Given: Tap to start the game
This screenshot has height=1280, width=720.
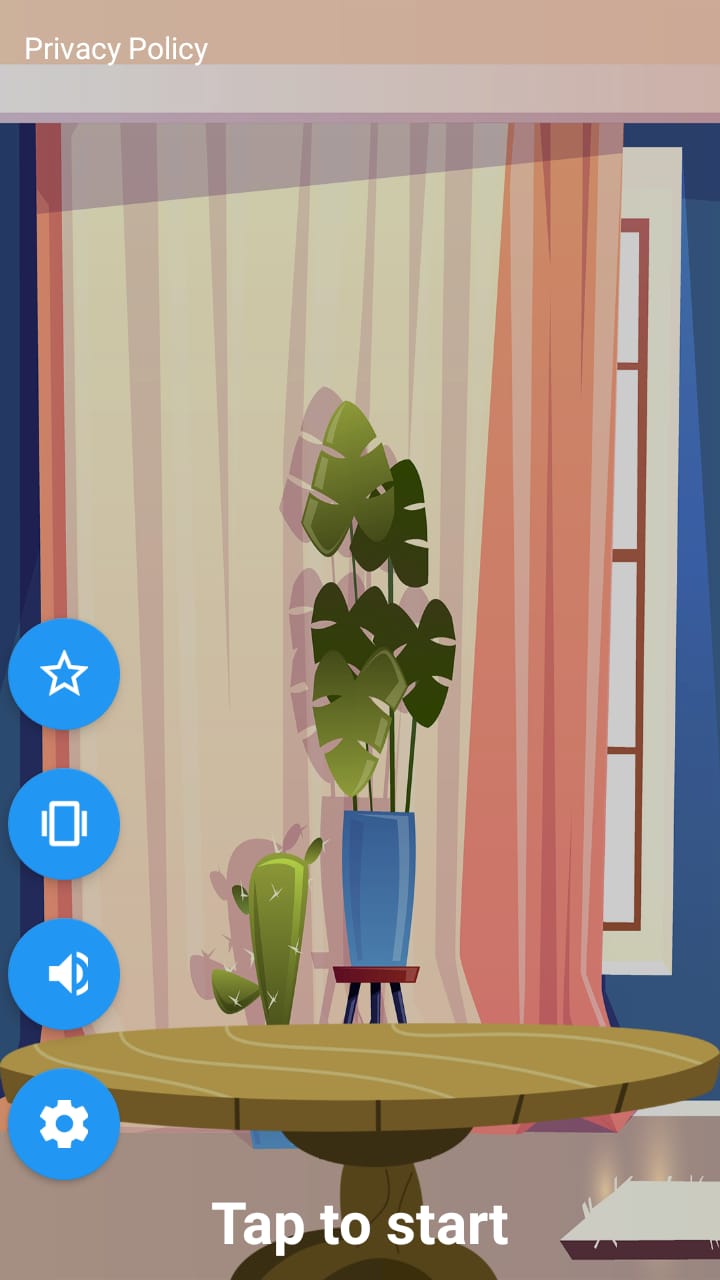Looking at the screenshot, I should 360,1224.
